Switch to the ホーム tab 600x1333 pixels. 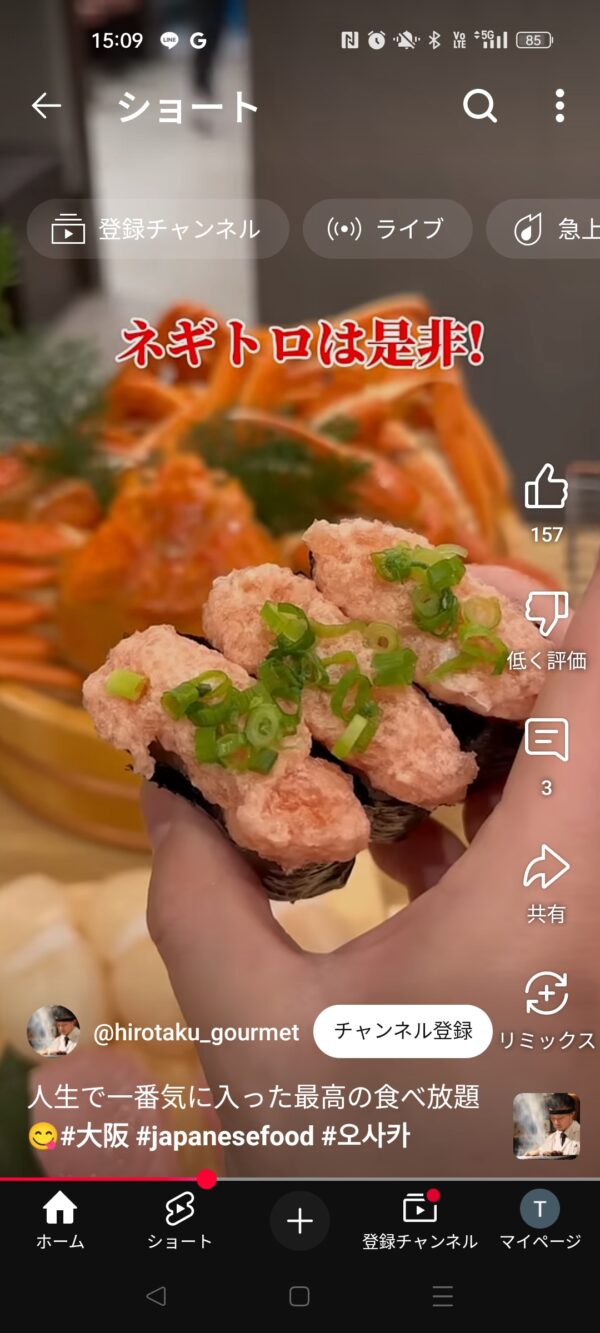point(60,1221)
